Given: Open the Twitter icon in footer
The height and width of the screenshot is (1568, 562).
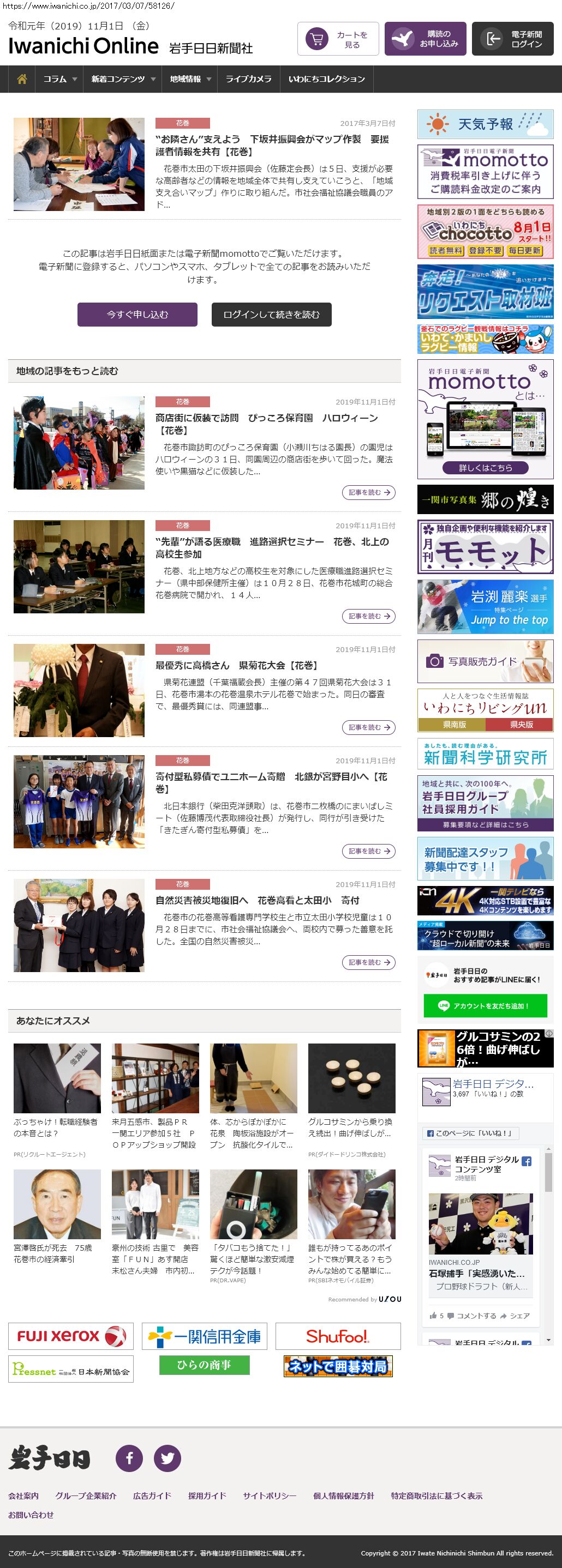Looking at the screenshot, I should 168,1458.
